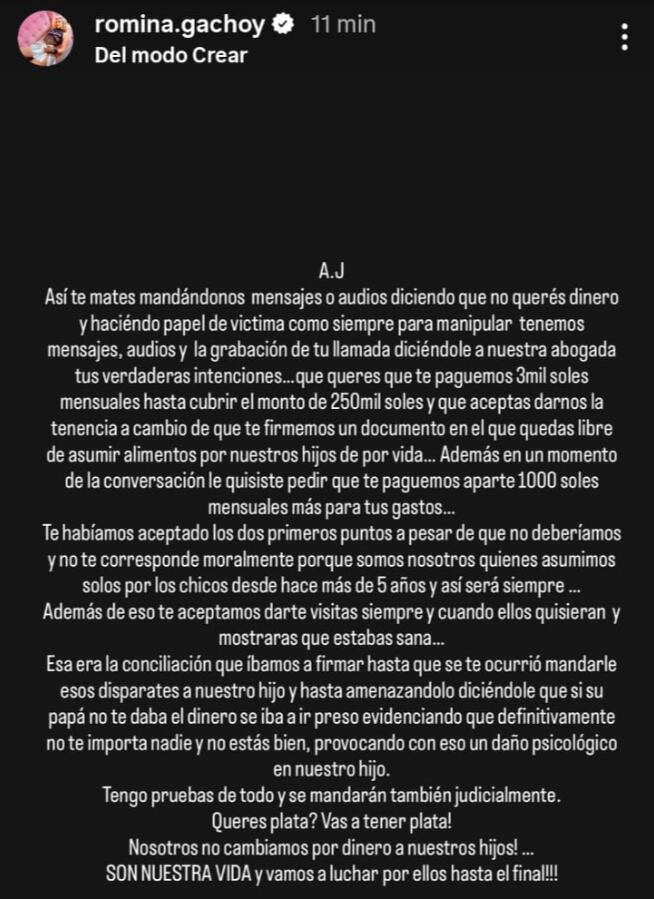Open the story overflow menu
This screenshot has width=654, height=899.
pos(625,38)
